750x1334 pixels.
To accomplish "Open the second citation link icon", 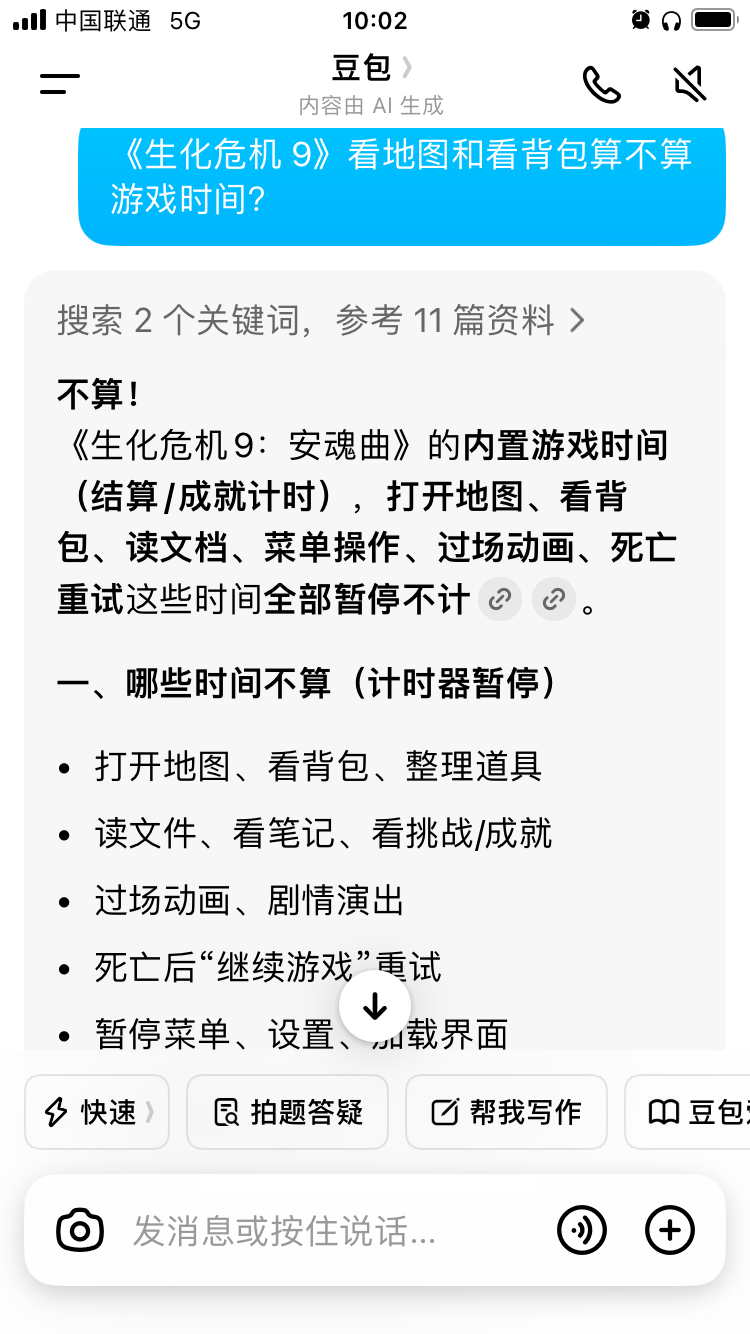I will coord(554,600).
